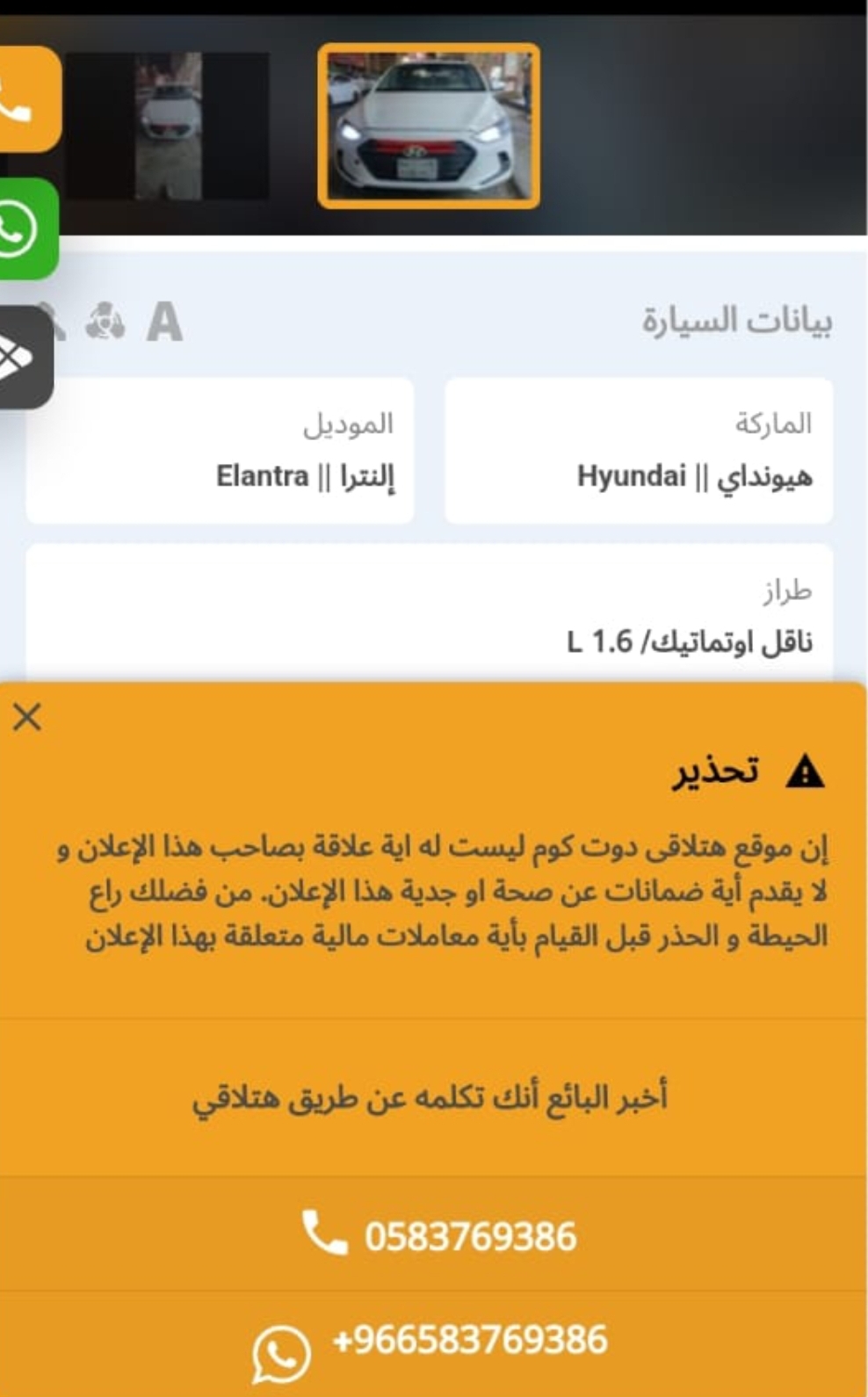868x1397 pixels.
Task: Call the seller at 0583769386
Action: click(x=434, y=1234)
